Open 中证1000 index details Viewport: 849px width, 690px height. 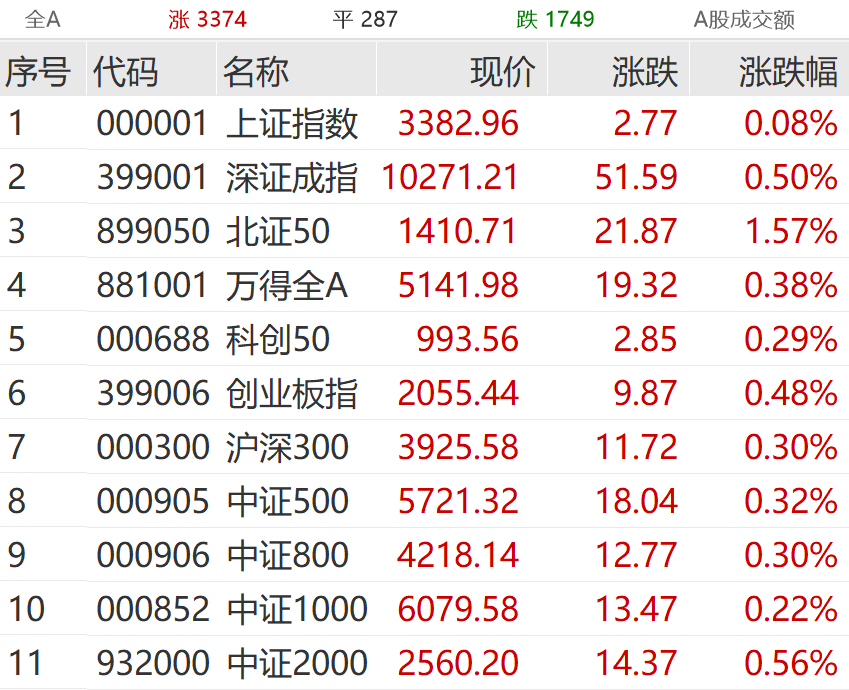[x=297, y=609]
